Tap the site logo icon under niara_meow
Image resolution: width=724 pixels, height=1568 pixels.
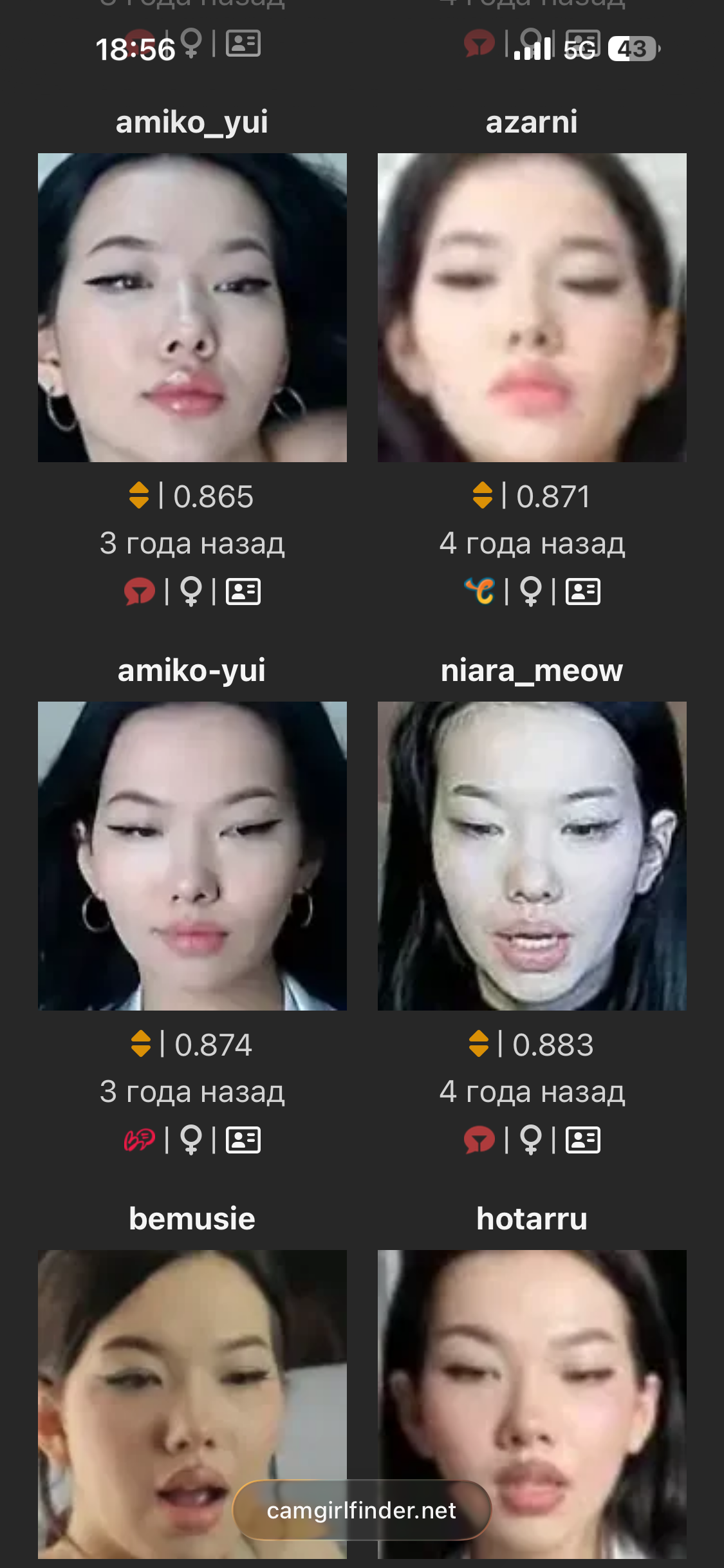click(479, 1140)
